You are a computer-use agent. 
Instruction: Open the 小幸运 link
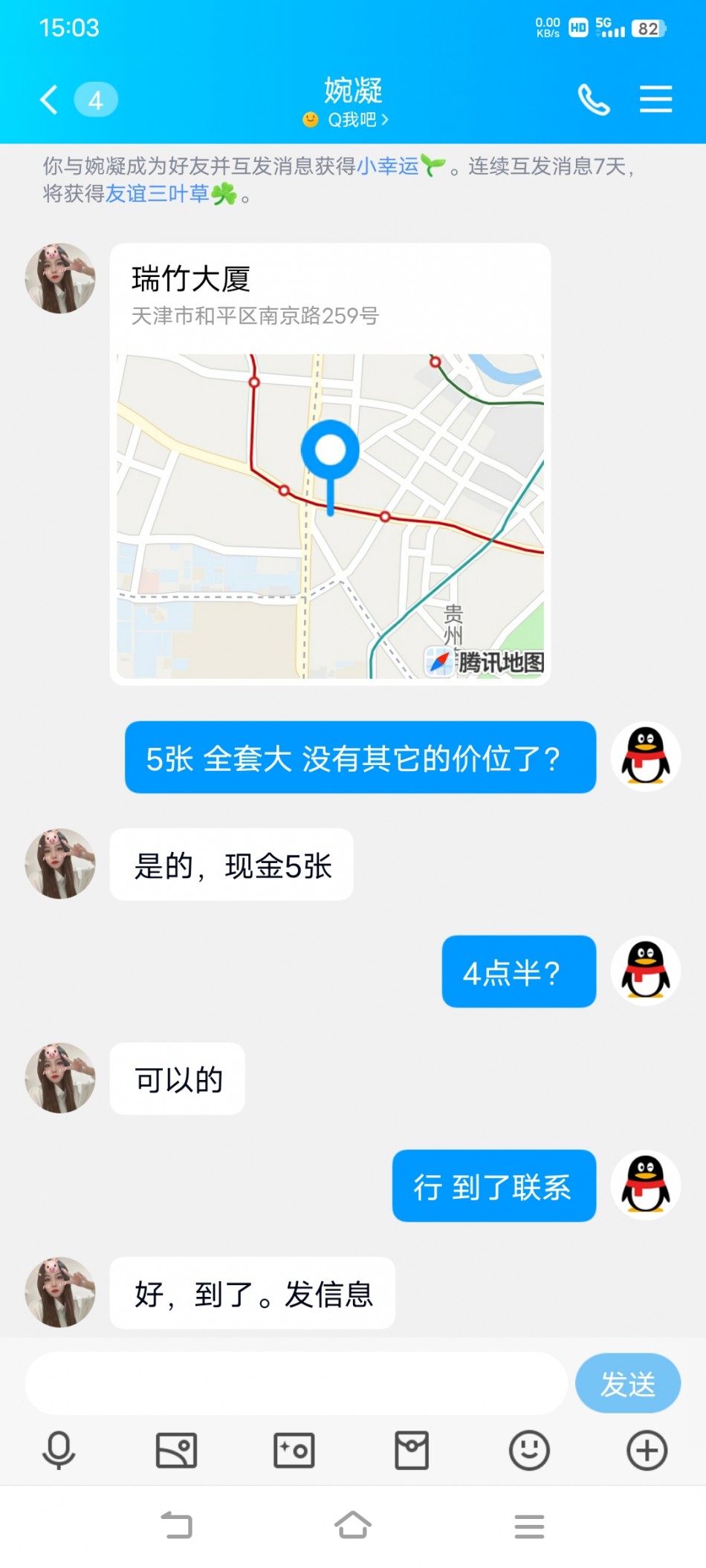(x=387, y=166)
